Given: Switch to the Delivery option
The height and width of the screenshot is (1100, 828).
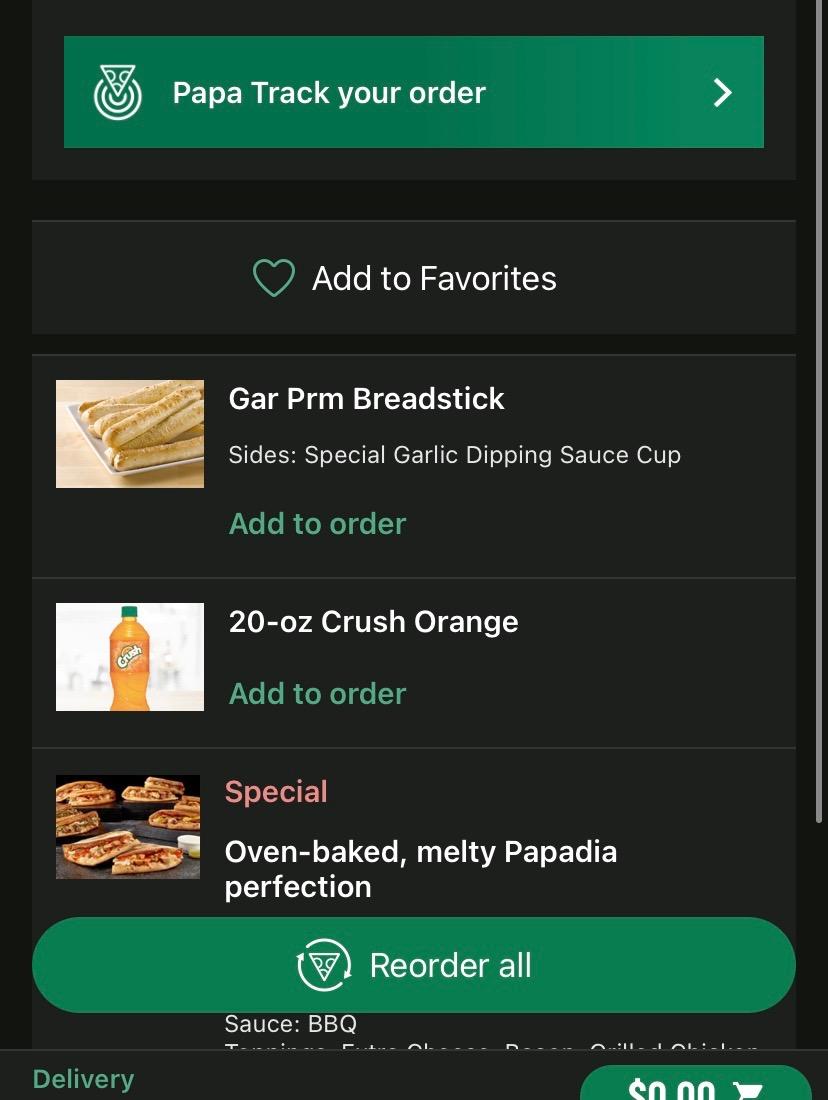Looking at the screenshot, I should point(82,1078).
